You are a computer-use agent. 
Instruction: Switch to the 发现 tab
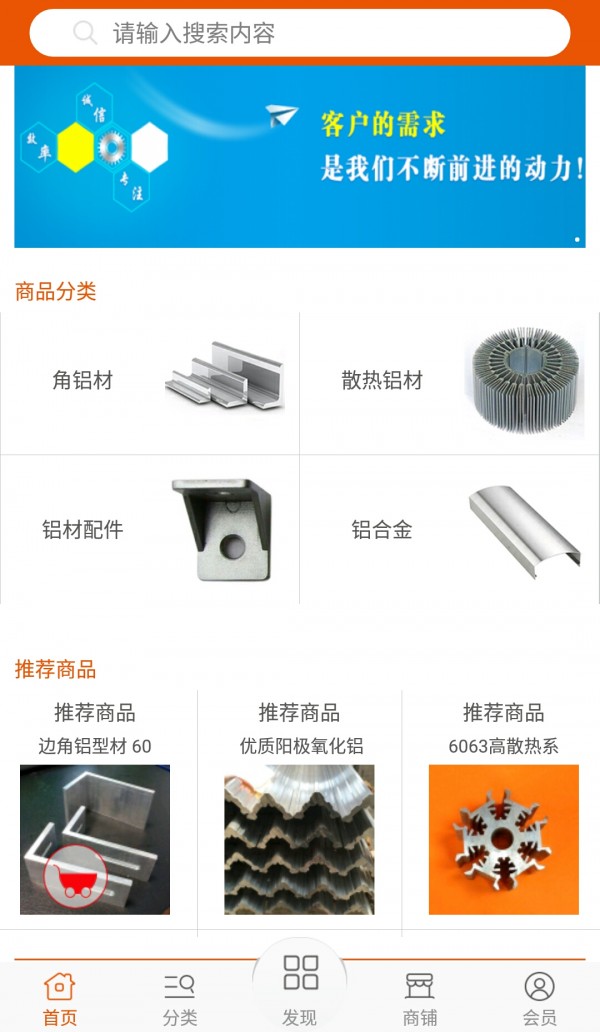coord(300,990)
